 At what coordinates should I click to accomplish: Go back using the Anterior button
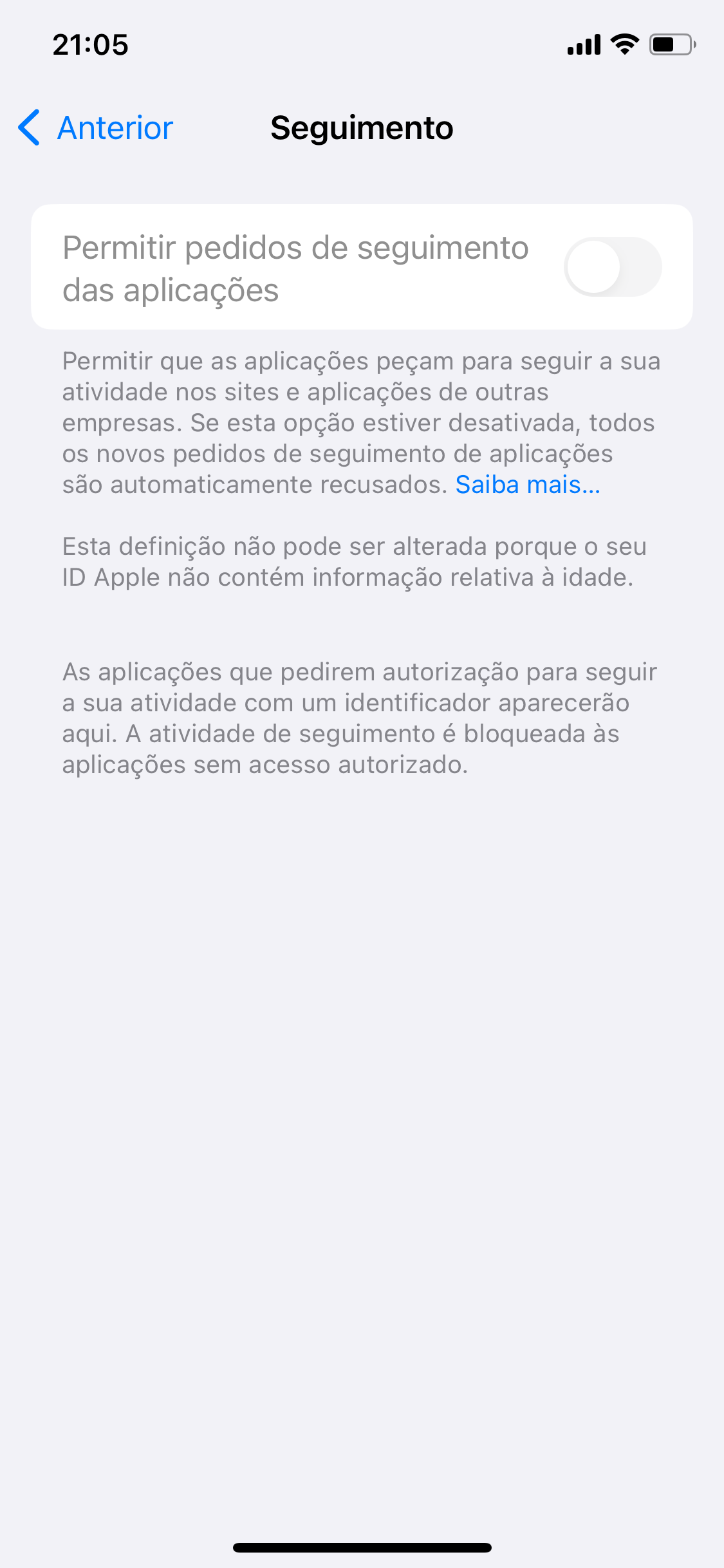click(97, 127)
